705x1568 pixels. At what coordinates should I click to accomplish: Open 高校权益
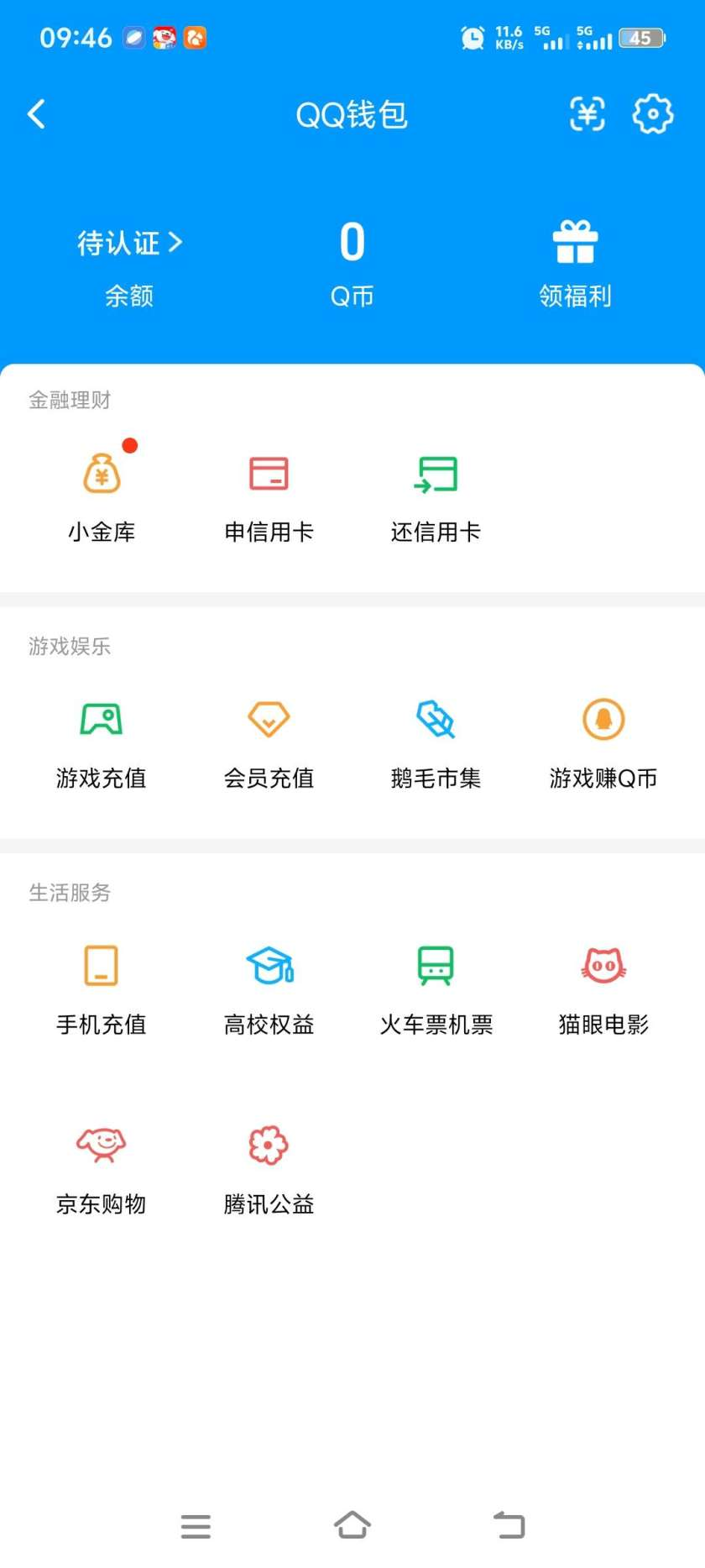[x=269, y=987]
